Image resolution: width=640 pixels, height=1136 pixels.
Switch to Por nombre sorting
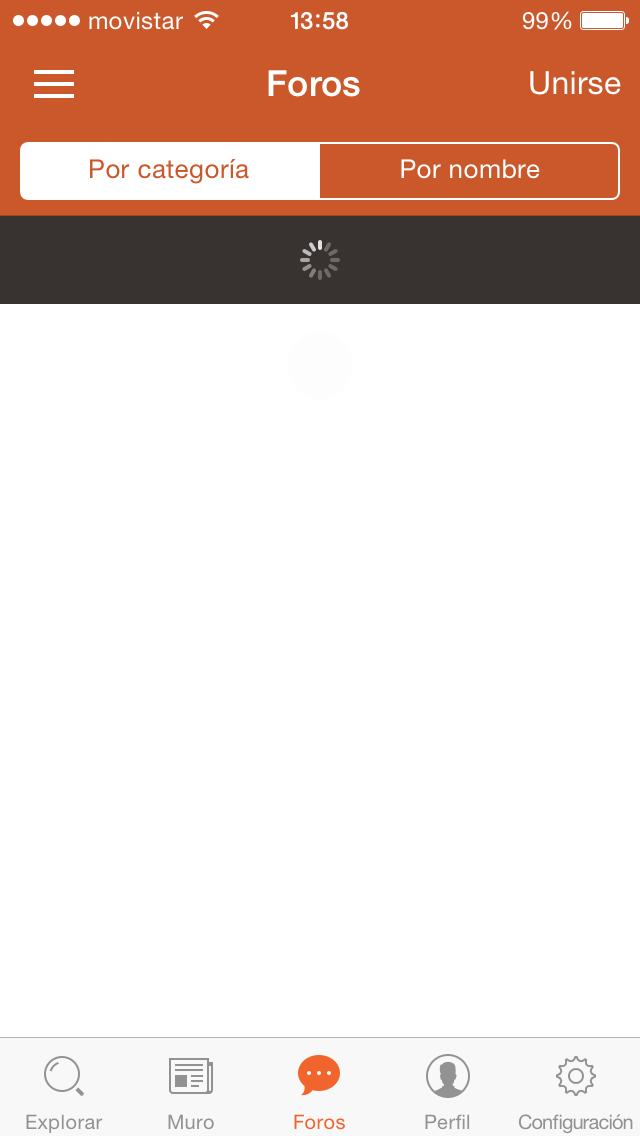[x=470, y=170]
